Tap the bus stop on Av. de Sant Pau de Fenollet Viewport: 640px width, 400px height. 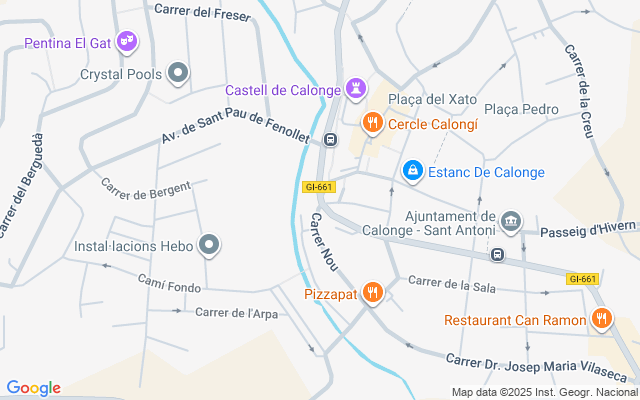pyautogui.click(x=330, y=140)
